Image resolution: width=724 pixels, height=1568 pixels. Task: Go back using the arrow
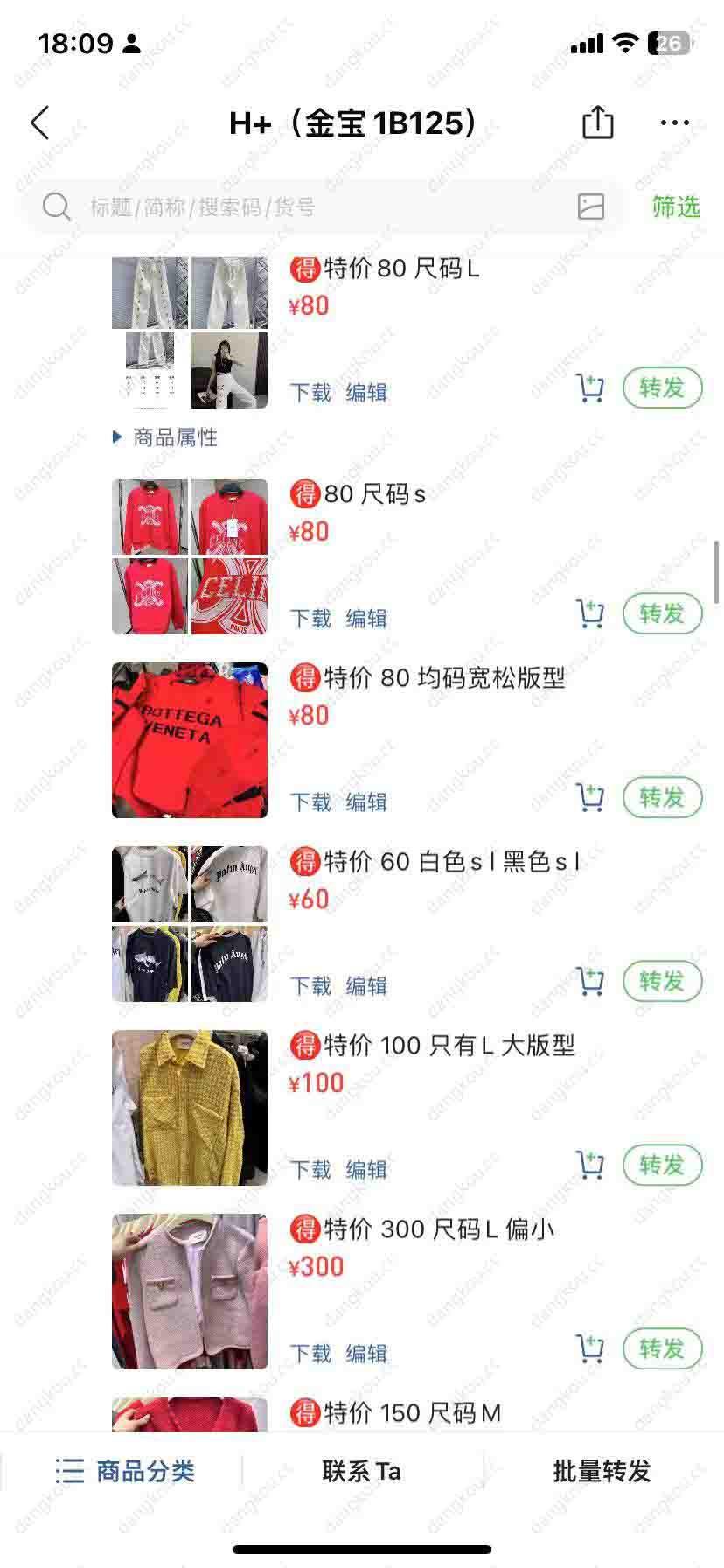coord(40,123)
